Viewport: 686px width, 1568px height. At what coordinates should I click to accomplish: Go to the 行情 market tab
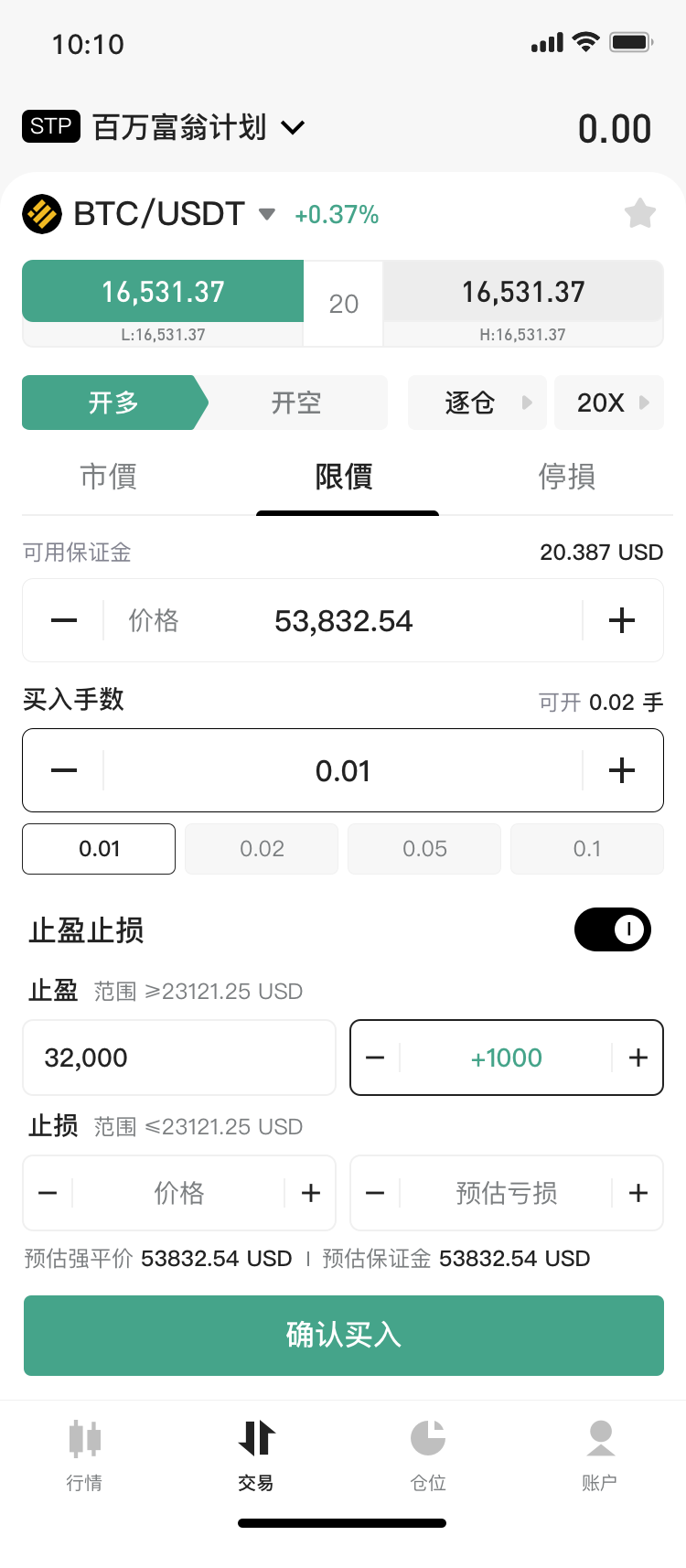(x=84, y=1455)
